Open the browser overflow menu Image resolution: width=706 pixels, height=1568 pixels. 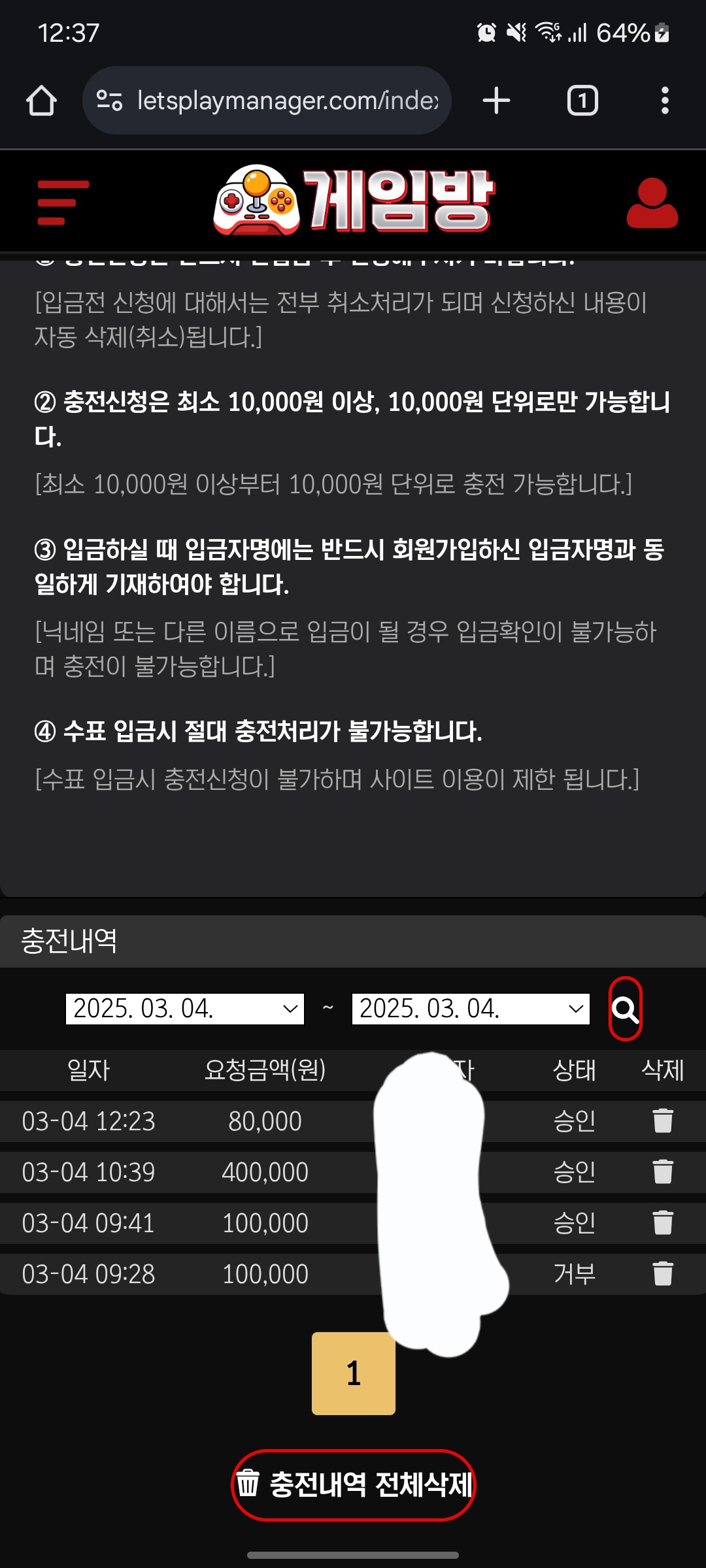tap(664, 101)
